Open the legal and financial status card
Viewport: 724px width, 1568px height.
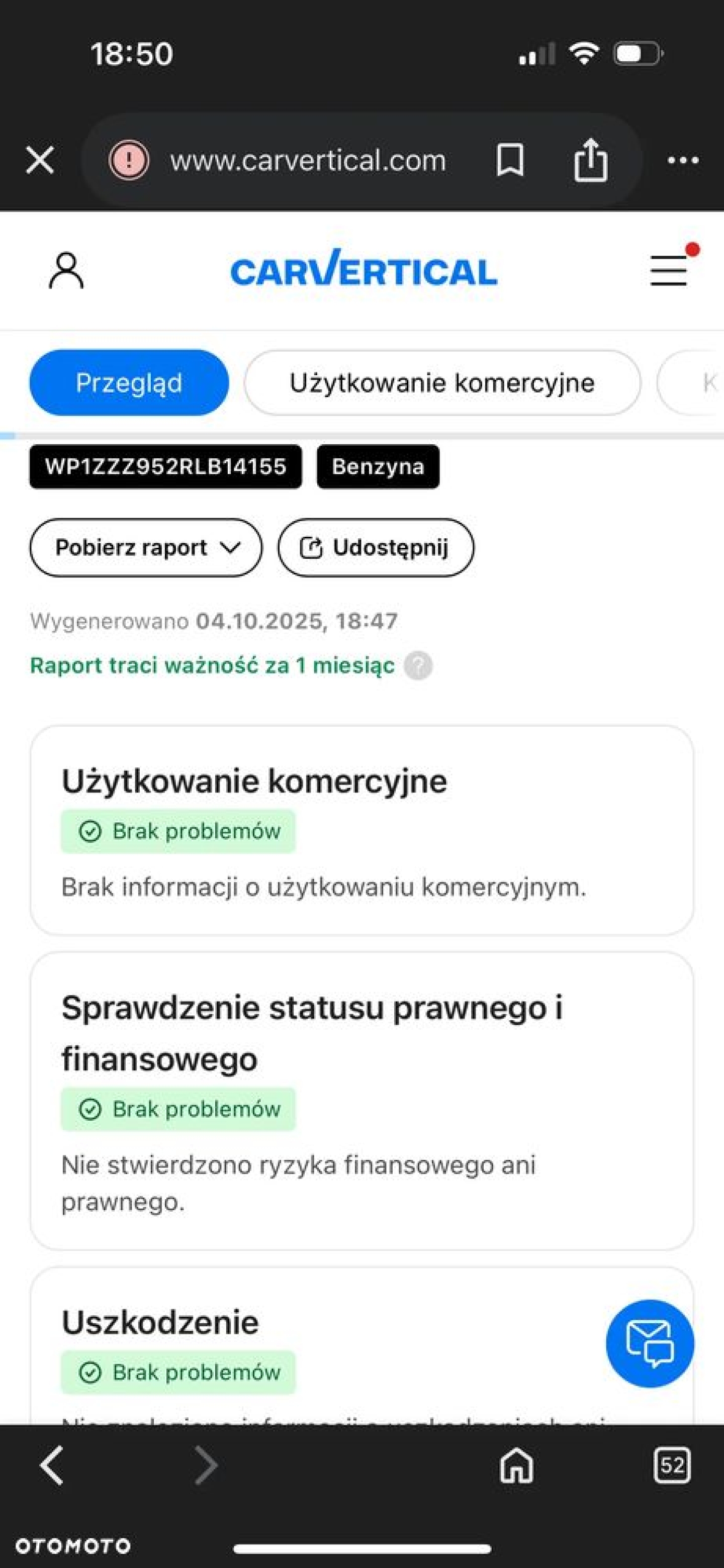point(361,1101)
